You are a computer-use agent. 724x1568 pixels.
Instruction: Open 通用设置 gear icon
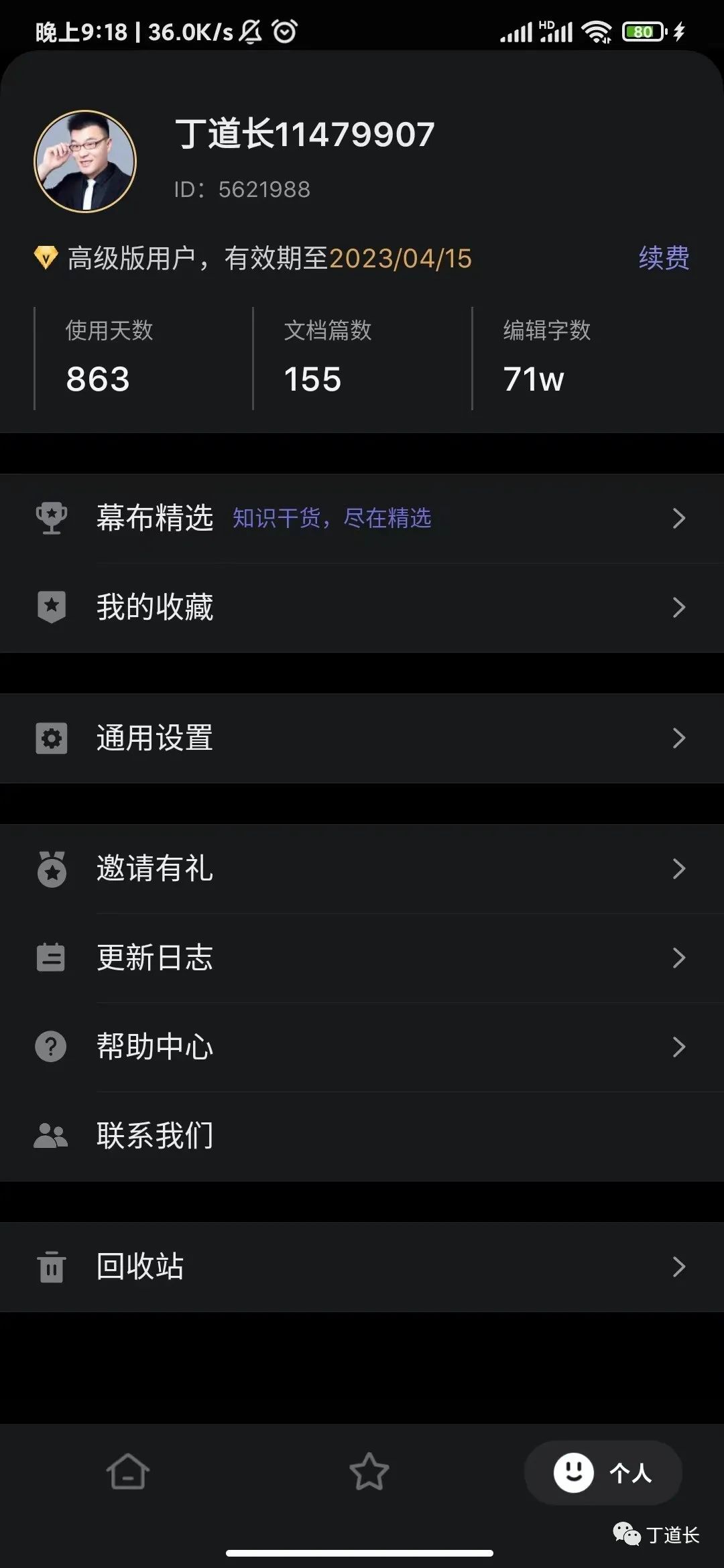52,738
